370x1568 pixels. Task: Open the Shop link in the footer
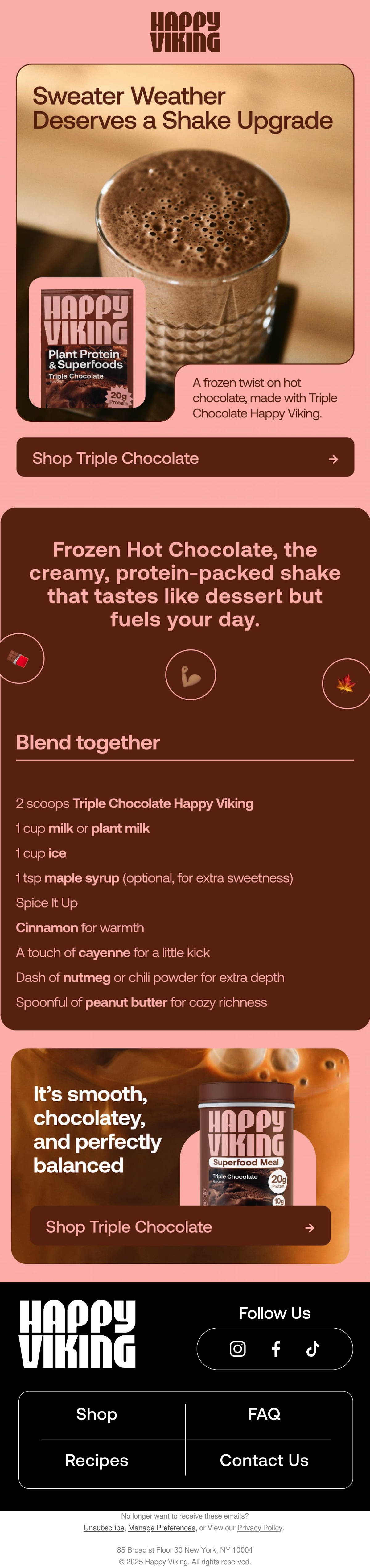click(97, 1414)
